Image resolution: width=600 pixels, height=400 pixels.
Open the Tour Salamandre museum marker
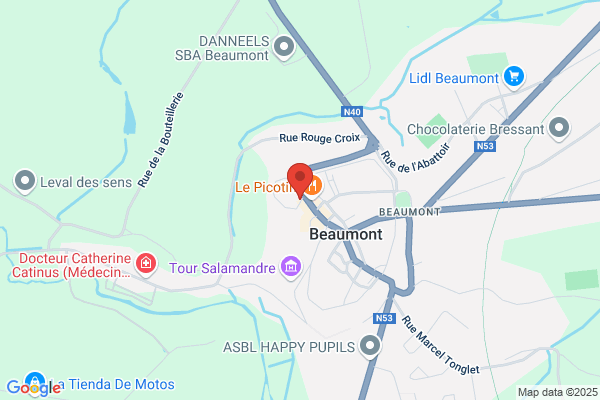tap(291, 267)
